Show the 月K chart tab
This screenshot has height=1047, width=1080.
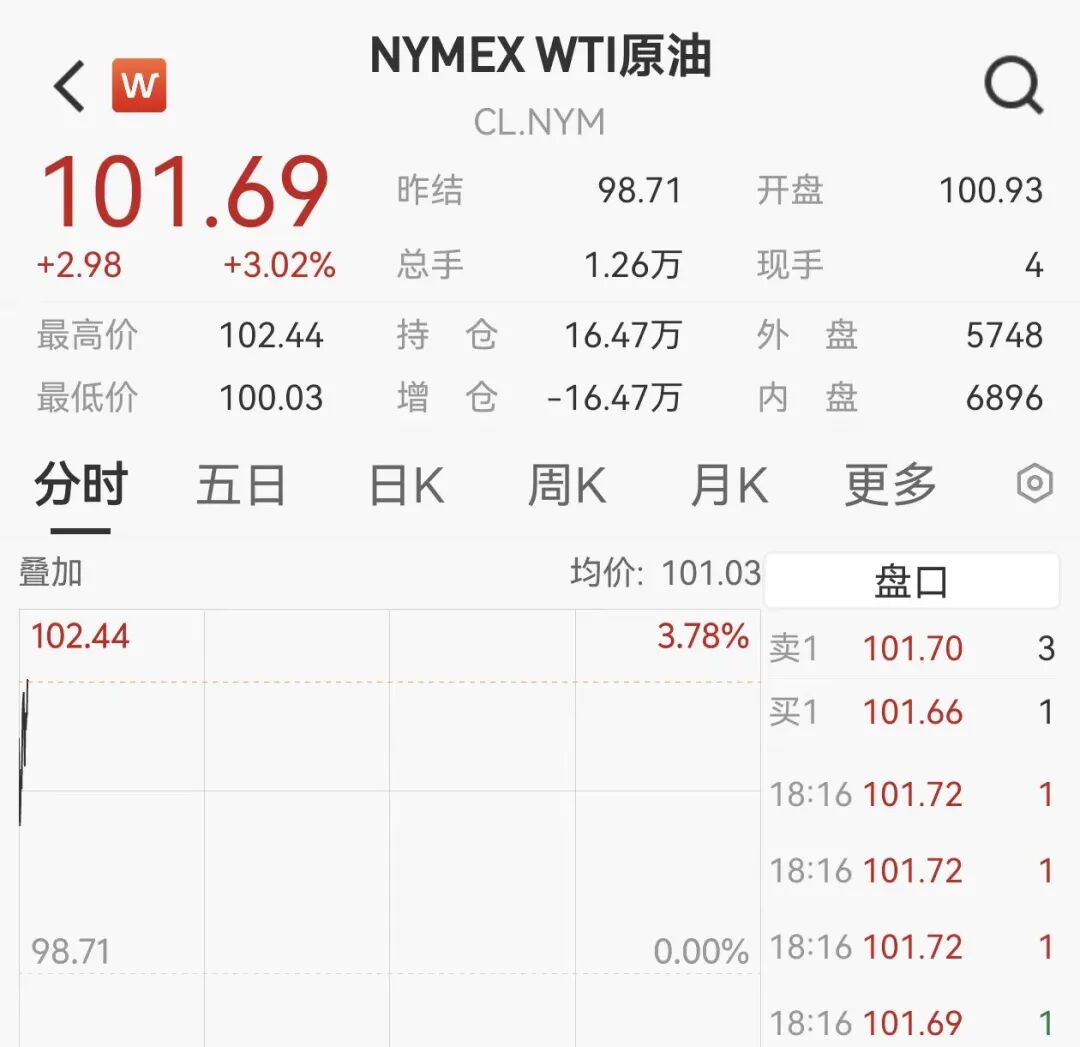(x=729, y=487)
